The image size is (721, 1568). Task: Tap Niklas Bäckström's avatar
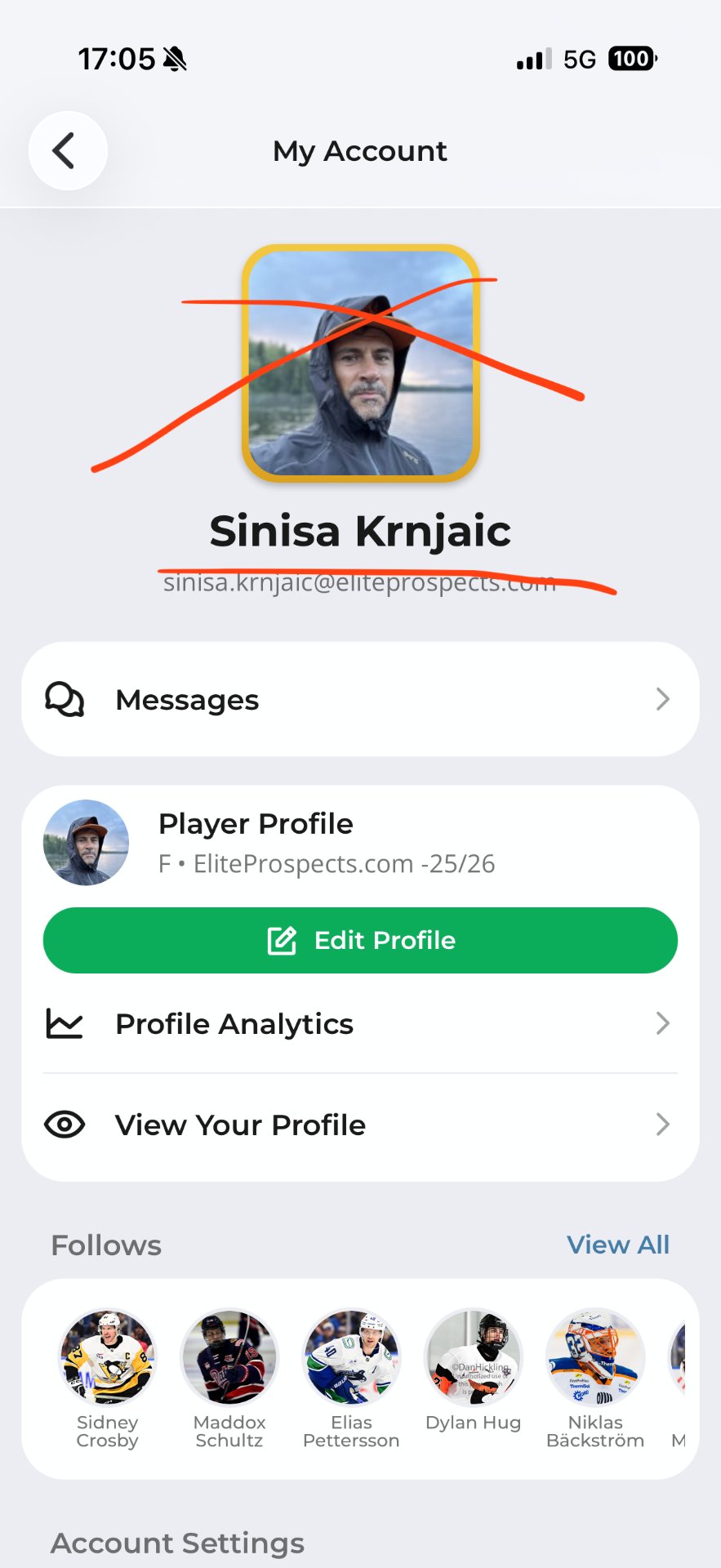[595, 1358]
